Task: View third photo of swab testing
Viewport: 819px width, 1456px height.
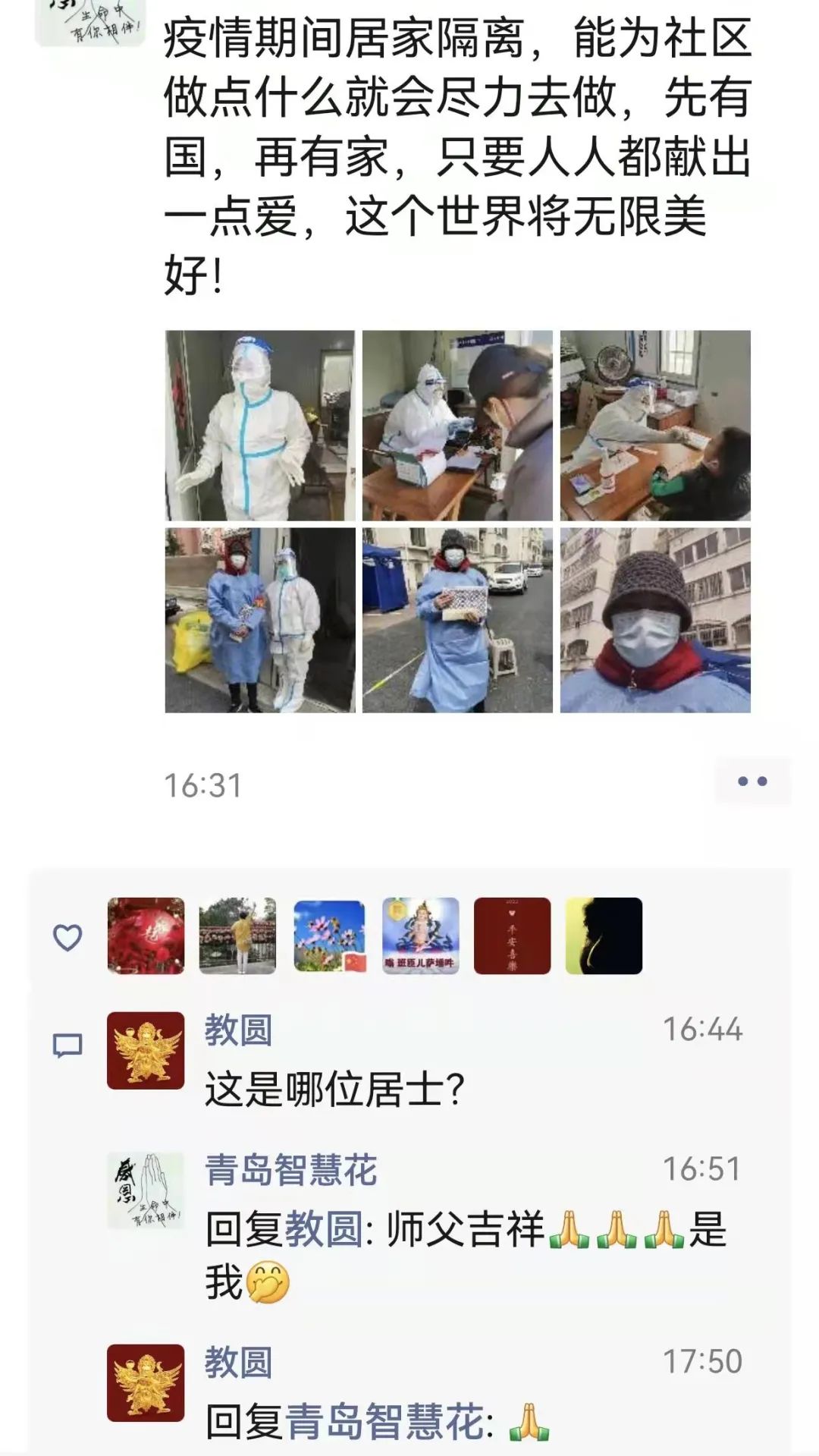Action: click(655, 425)
